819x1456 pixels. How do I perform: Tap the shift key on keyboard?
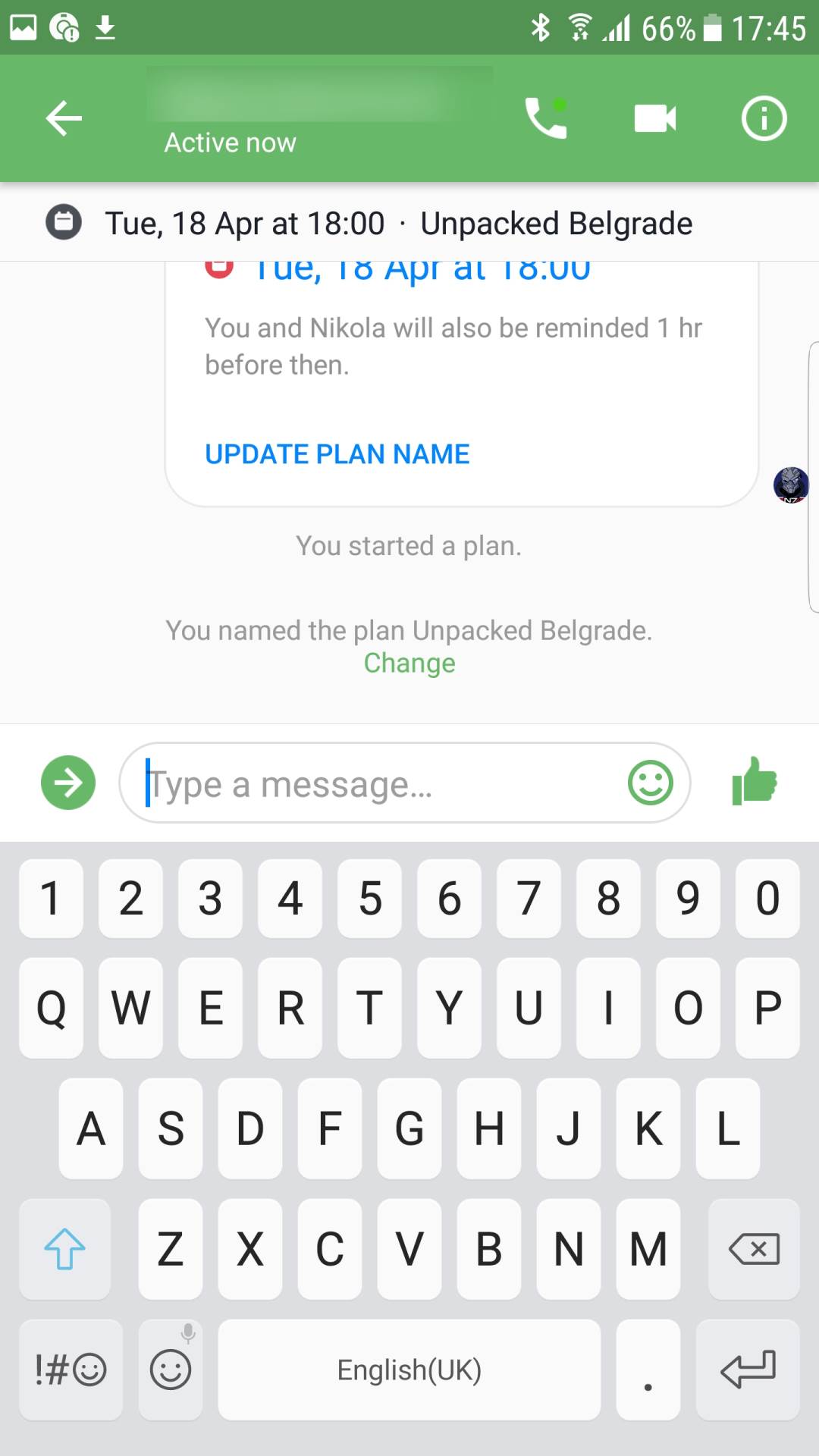(64, 1249)
